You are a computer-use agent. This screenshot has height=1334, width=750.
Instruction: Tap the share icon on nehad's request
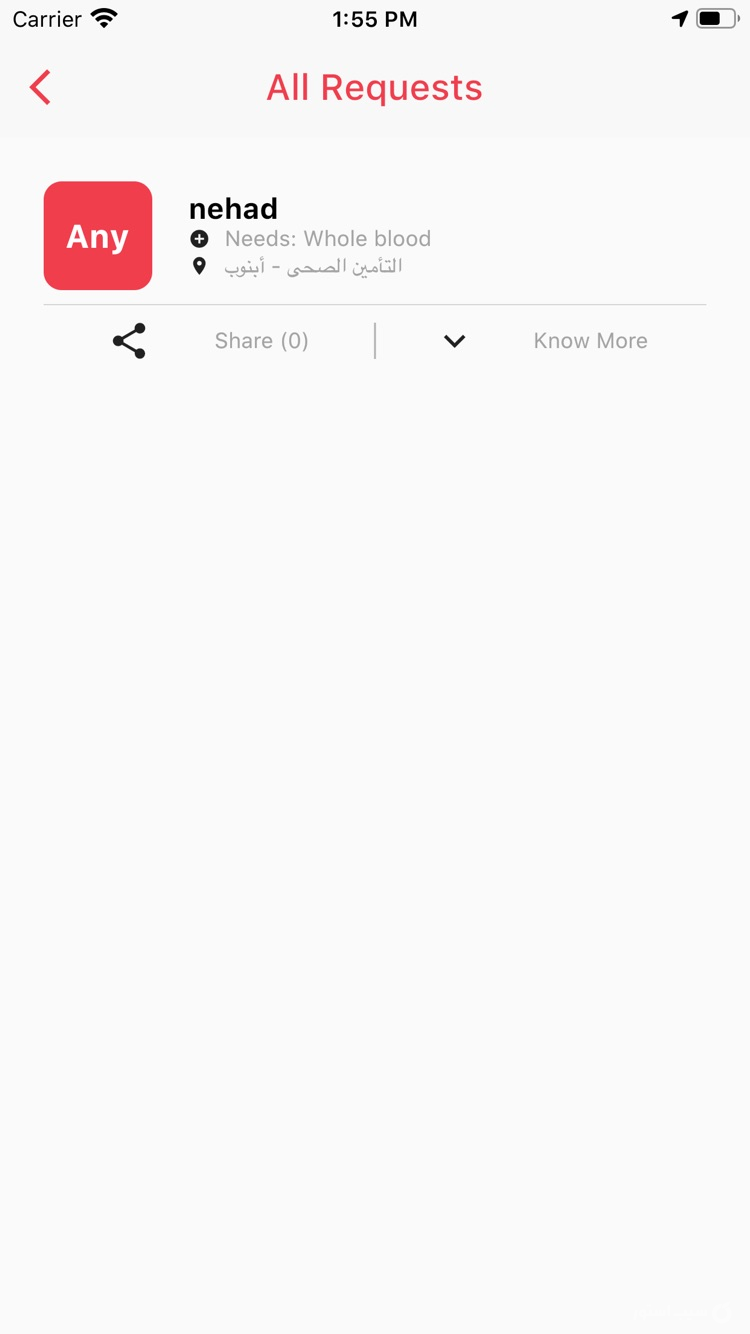pyautogui.click(x=129, y=341)
